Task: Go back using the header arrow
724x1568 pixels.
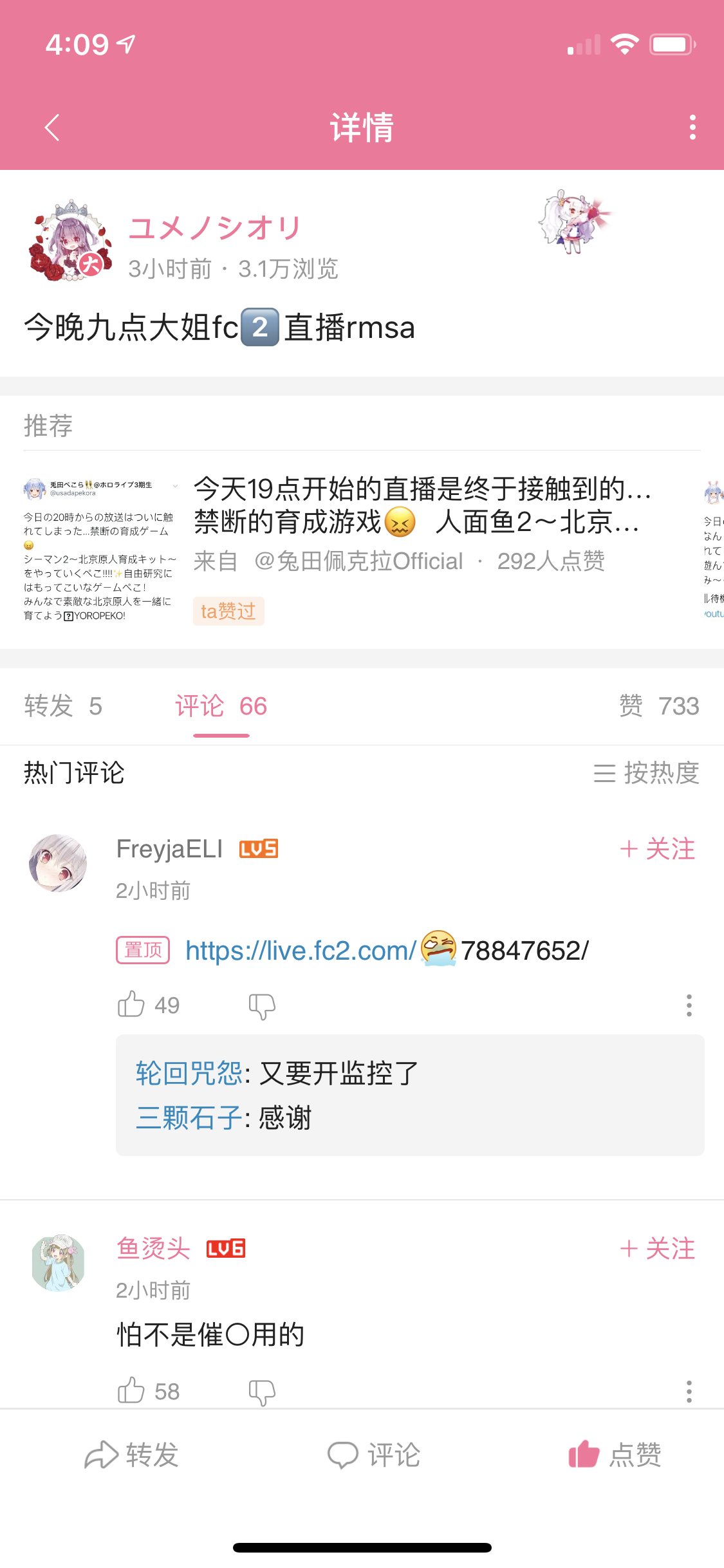Action: click(x=53, y=127)
